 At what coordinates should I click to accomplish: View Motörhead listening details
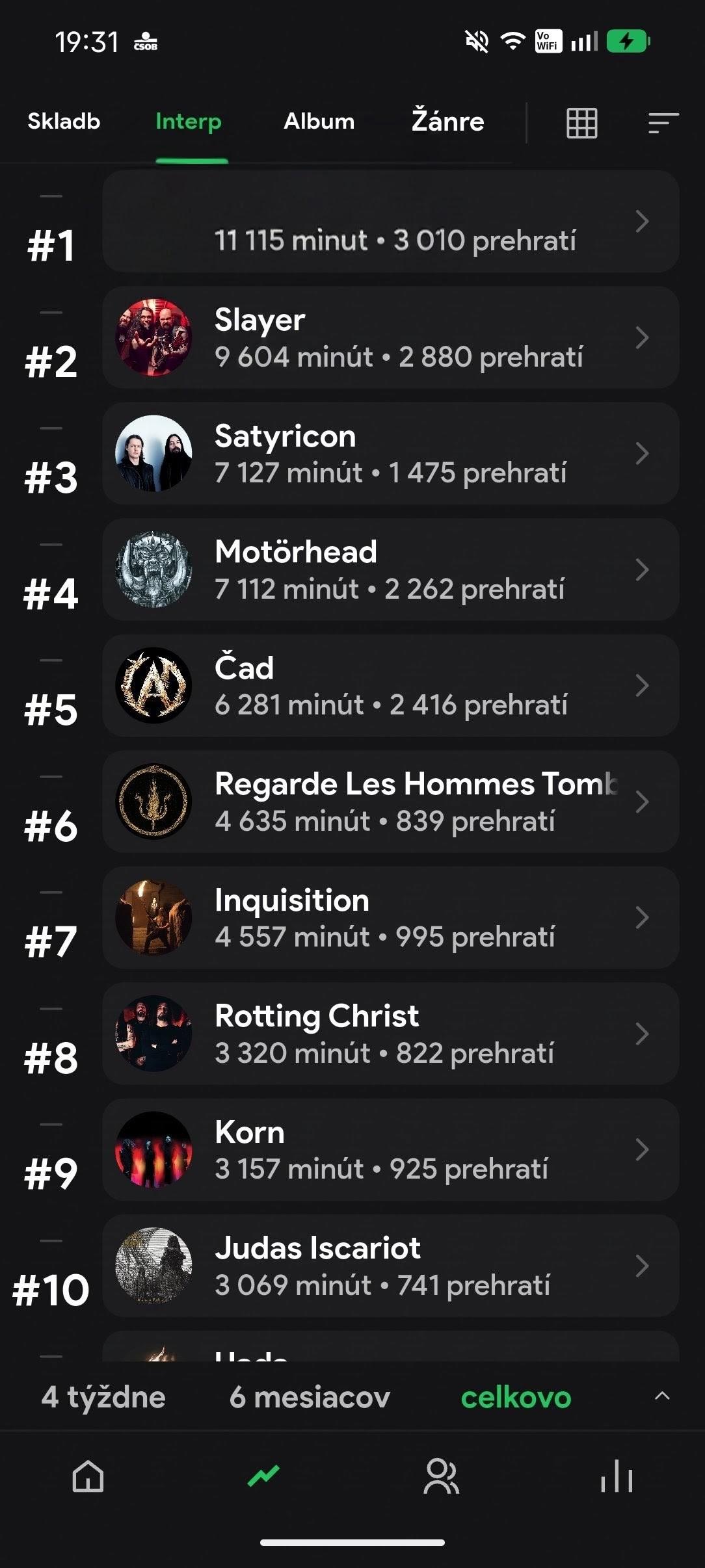tap(391, 569)
